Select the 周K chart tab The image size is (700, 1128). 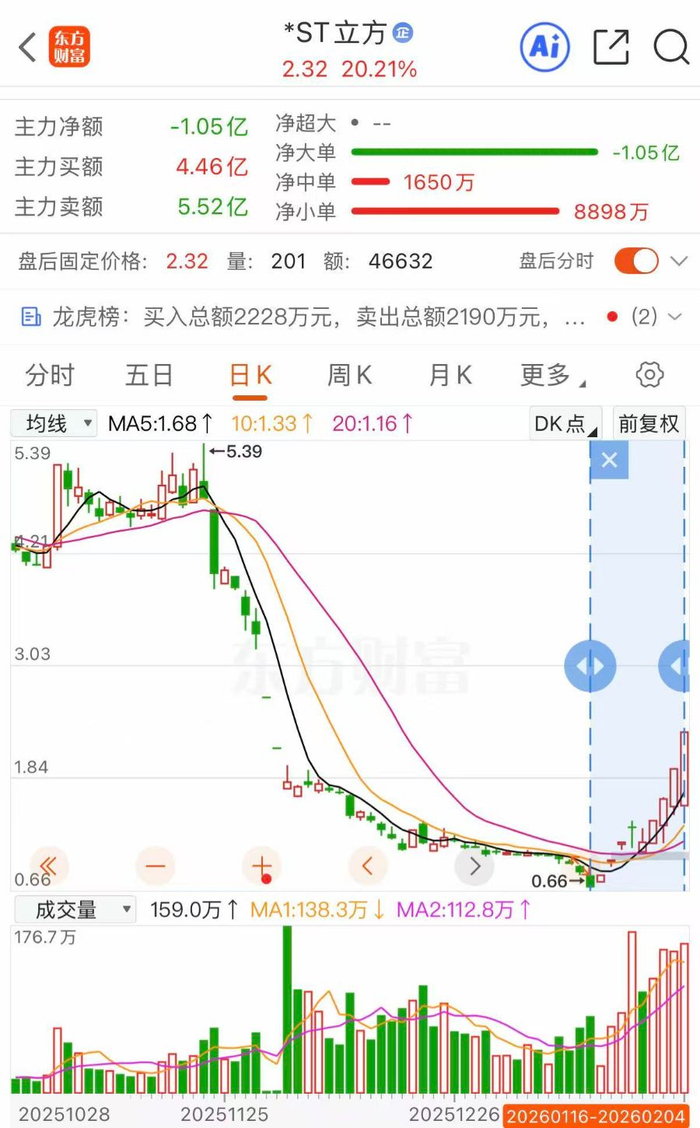pos(349,375)
